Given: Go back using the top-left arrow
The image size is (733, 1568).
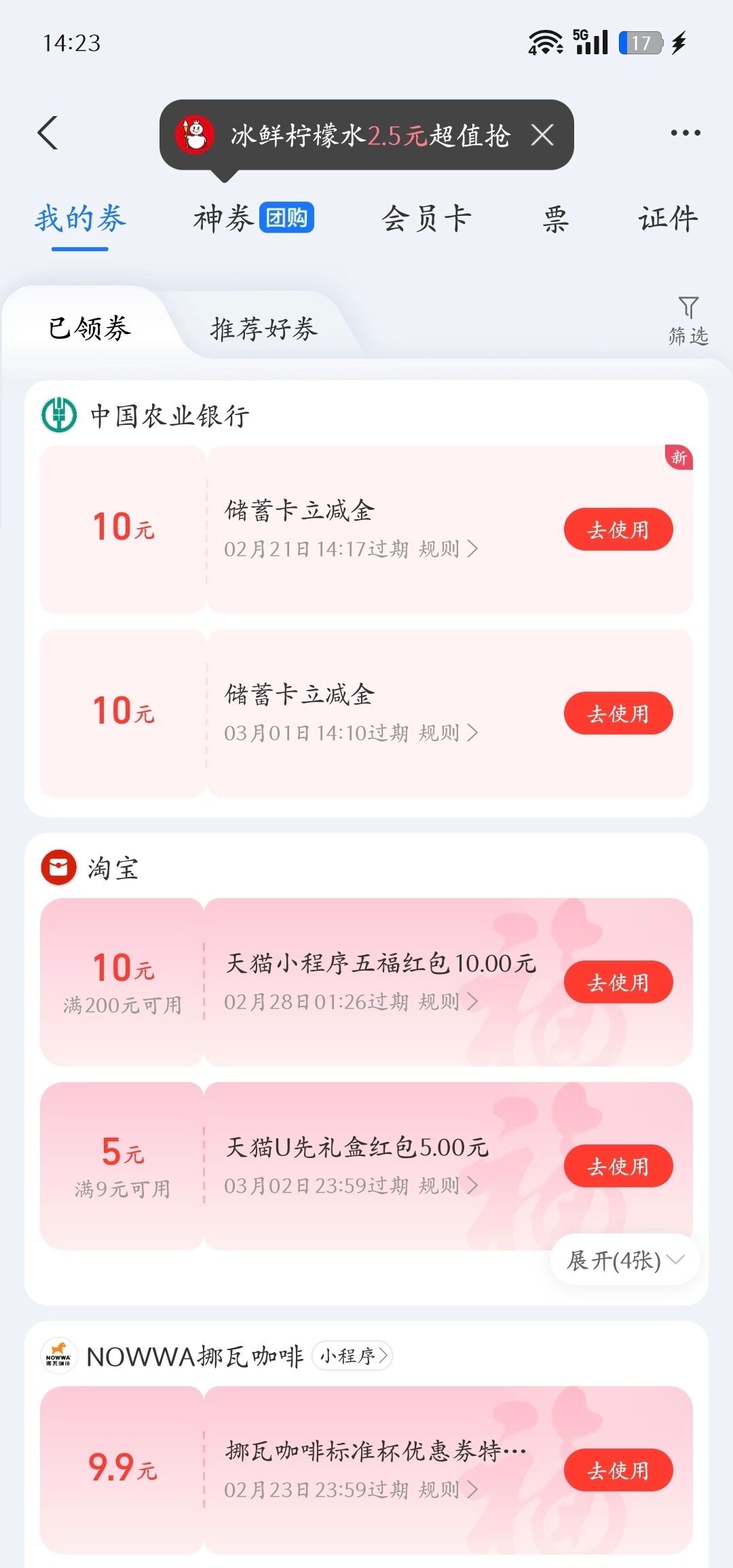Looking at the screenshot, I should [48, 133].
